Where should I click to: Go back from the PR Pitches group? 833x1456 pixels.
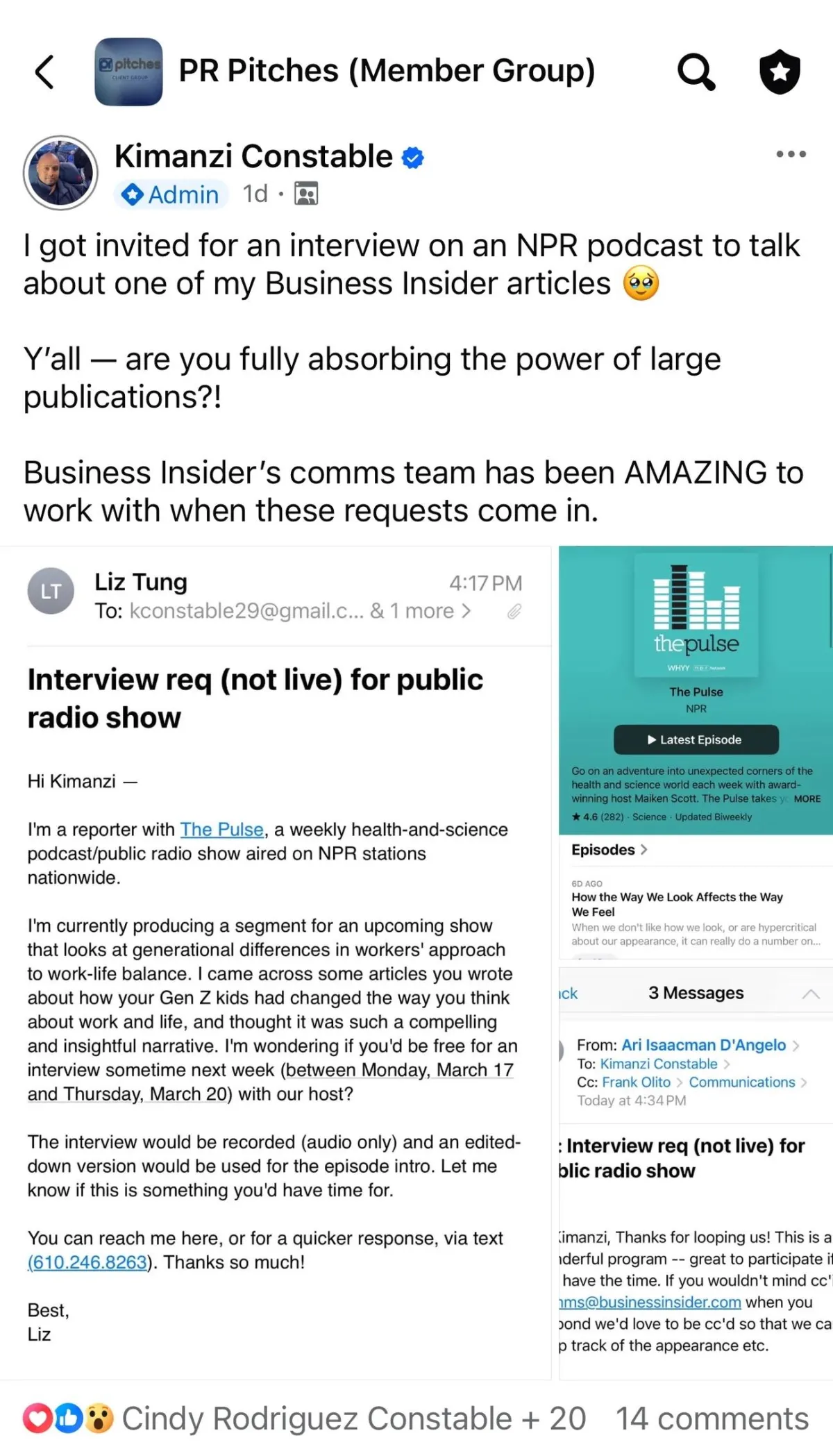(x=44, y=72)
